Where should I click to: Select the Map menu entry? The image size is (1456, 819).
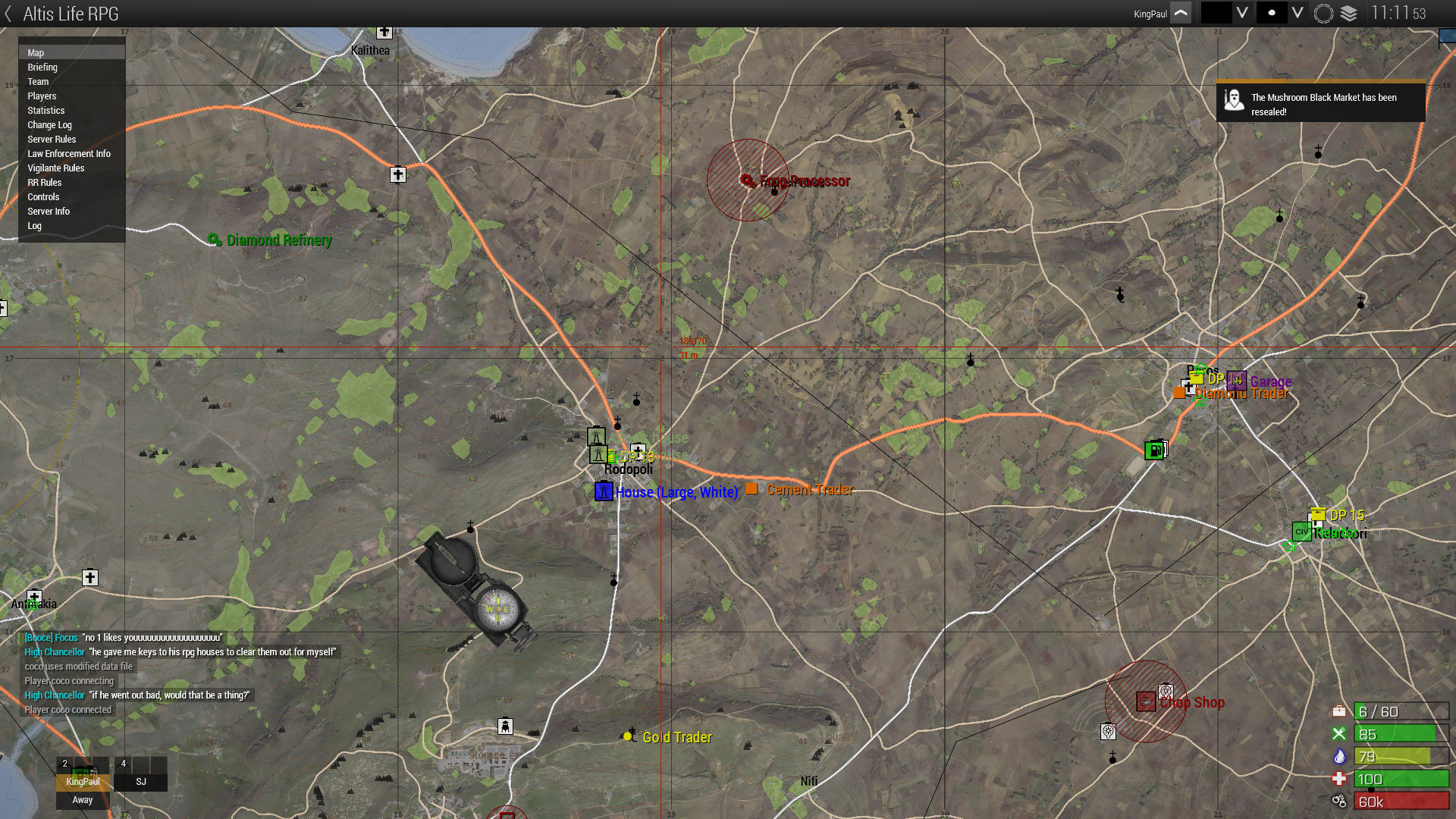click(36, 53)
